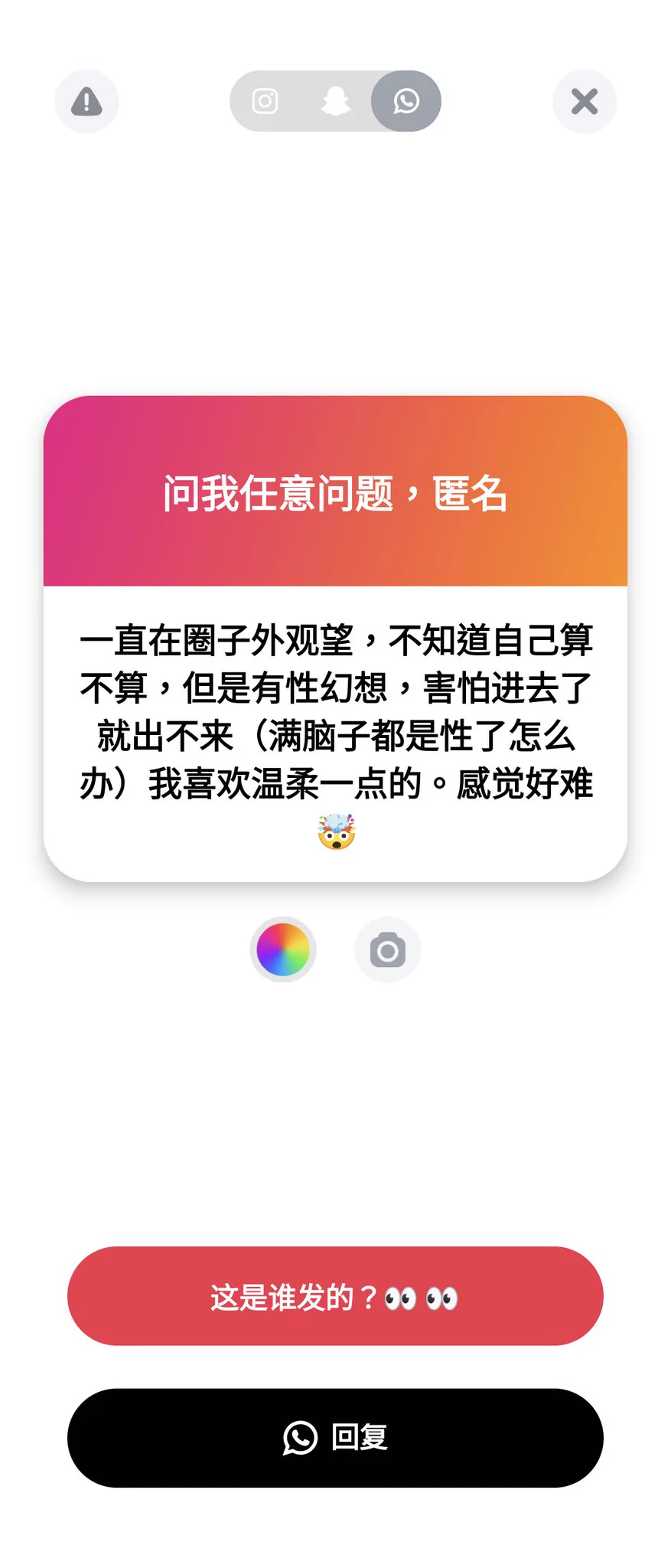Switch sharing destination to Snapchat
The image size is (671, 1568).
pos(334,101)
